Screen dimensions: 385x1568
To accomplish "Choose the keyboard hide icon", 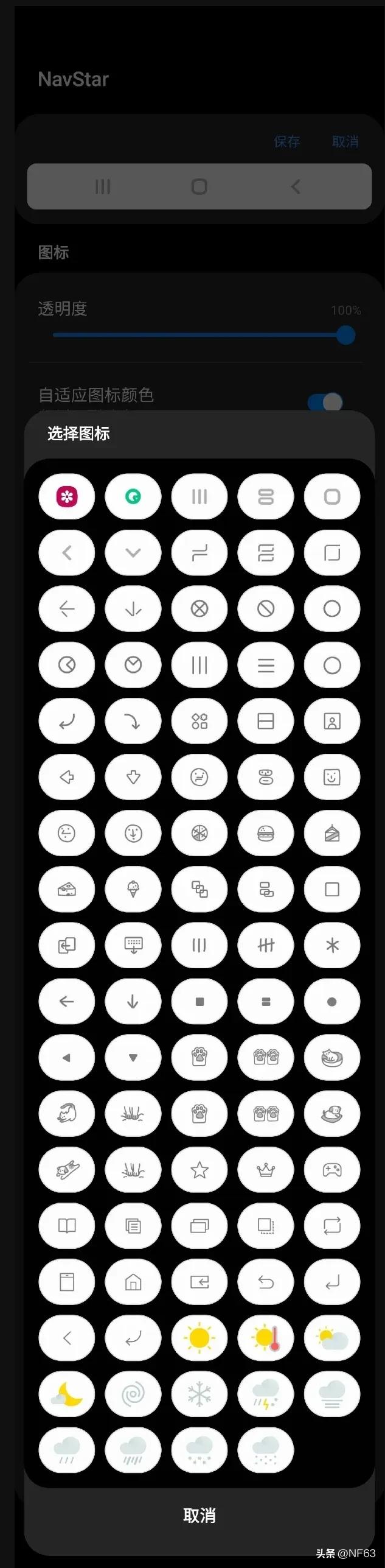I will (133, 945).
